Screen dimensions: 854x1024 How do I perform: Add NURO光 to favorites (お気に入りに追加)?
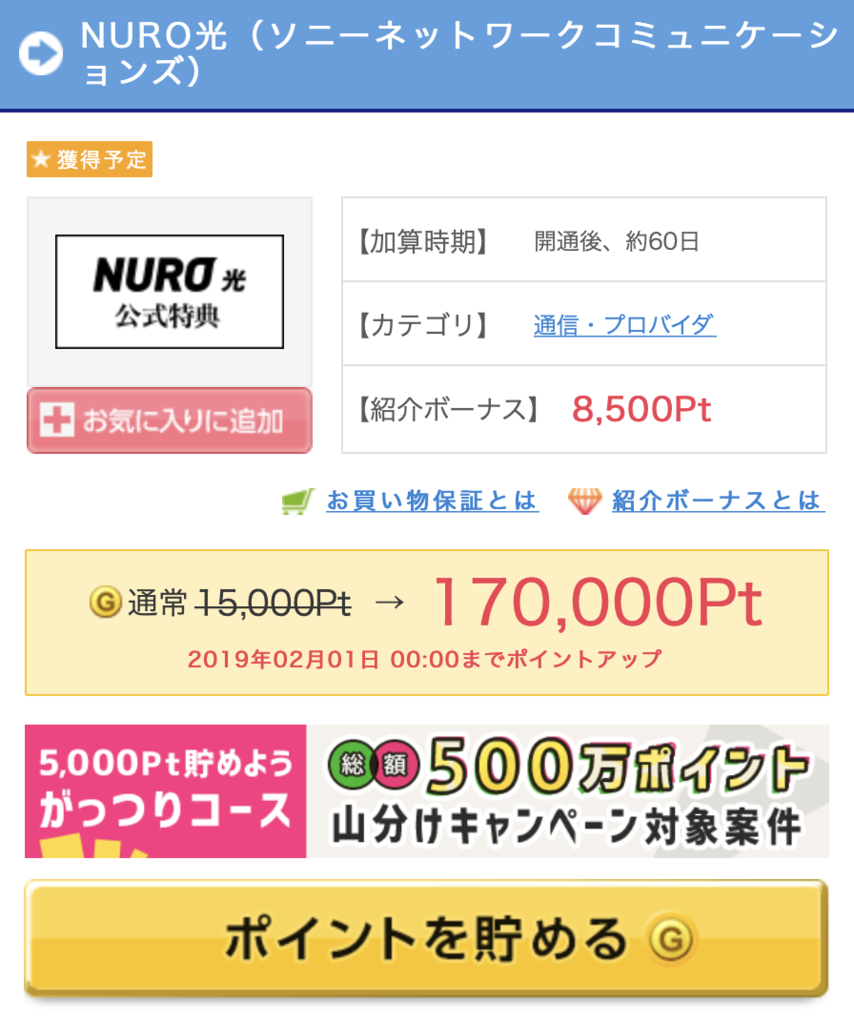[169, 421]
